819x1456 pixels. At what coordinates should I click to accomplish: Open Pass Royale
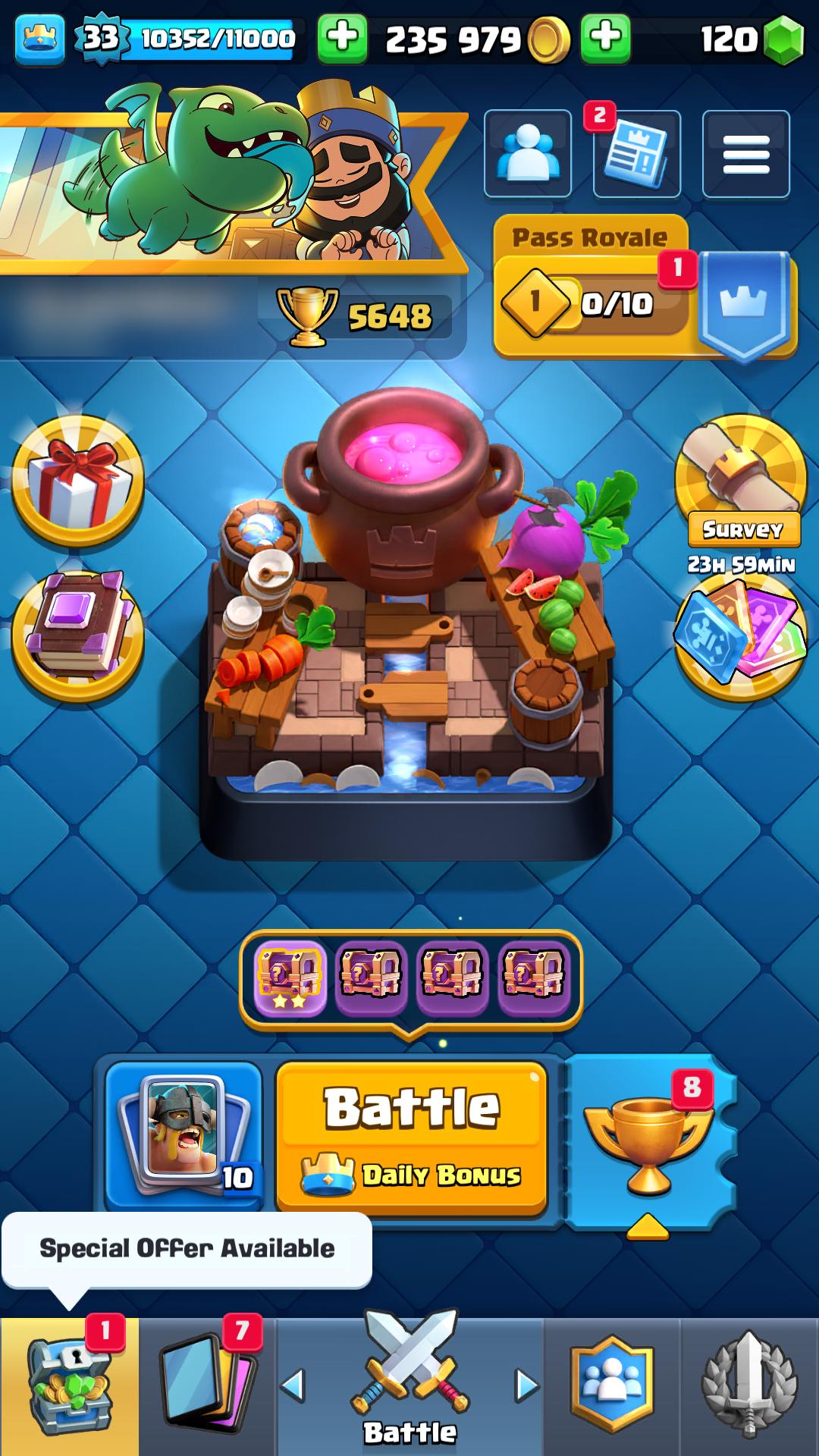pos(645,287)
